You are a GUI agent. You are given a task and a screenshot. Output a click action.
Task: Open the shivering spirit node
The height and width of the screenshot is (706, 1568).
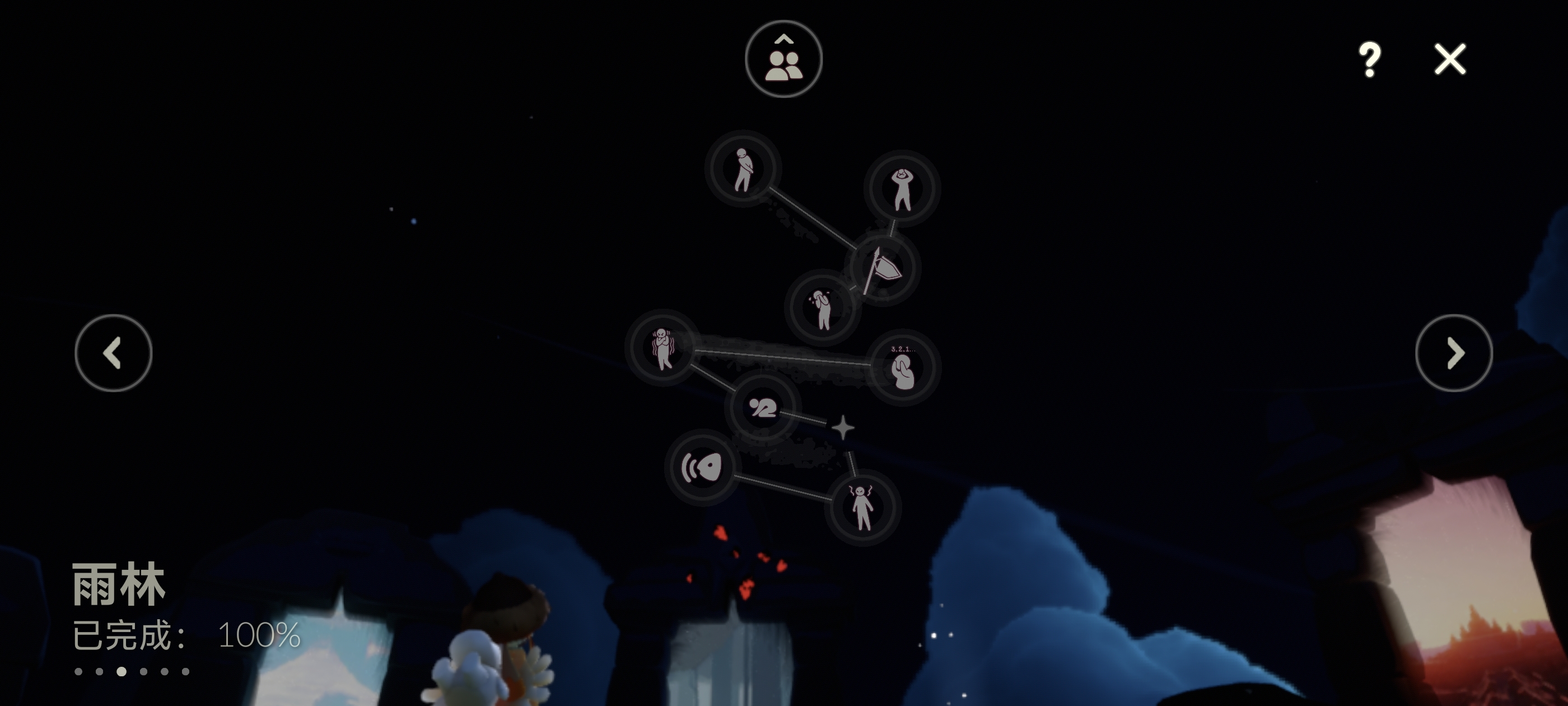coord(663,348)
